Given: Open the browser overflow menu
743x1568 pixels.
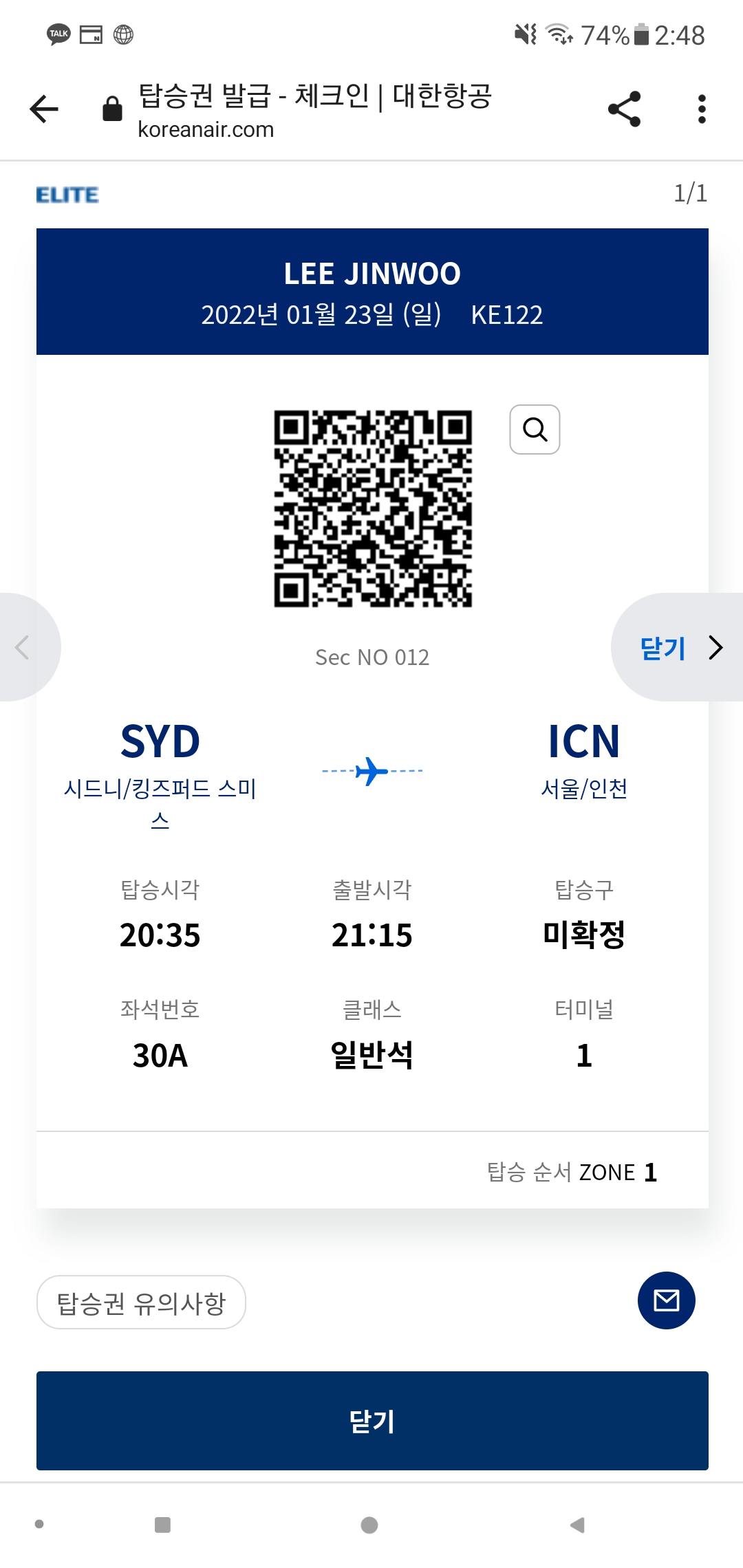Looking at the screenshot, I should pyautogui.click(x=701, y=109).
